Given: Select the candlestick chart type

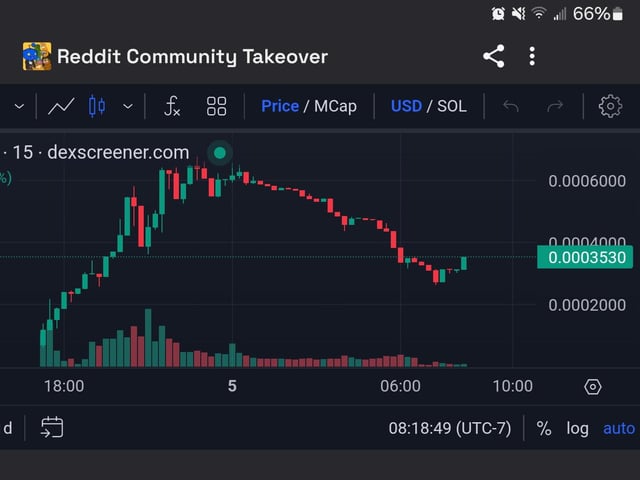Looking at the screenshot, I should 97,106.
